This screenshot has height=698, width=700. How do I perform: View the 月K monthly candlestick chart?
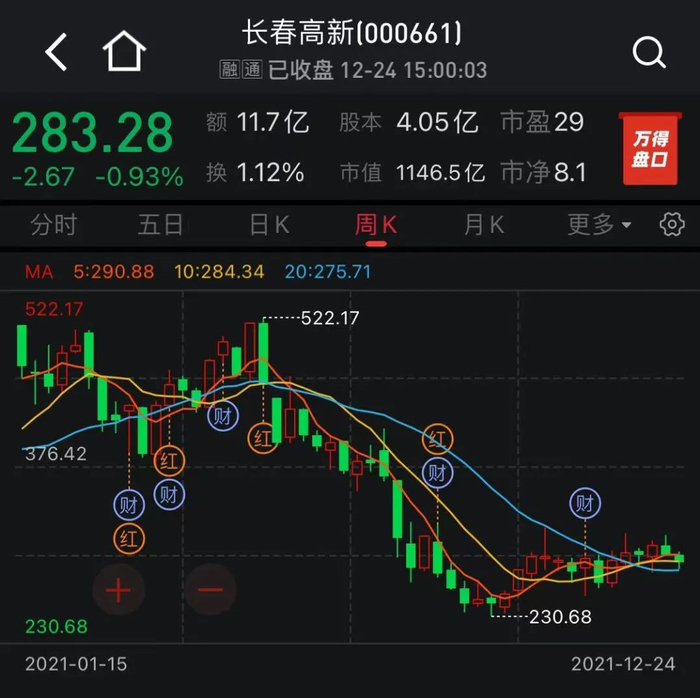click(x=483, y=225)
